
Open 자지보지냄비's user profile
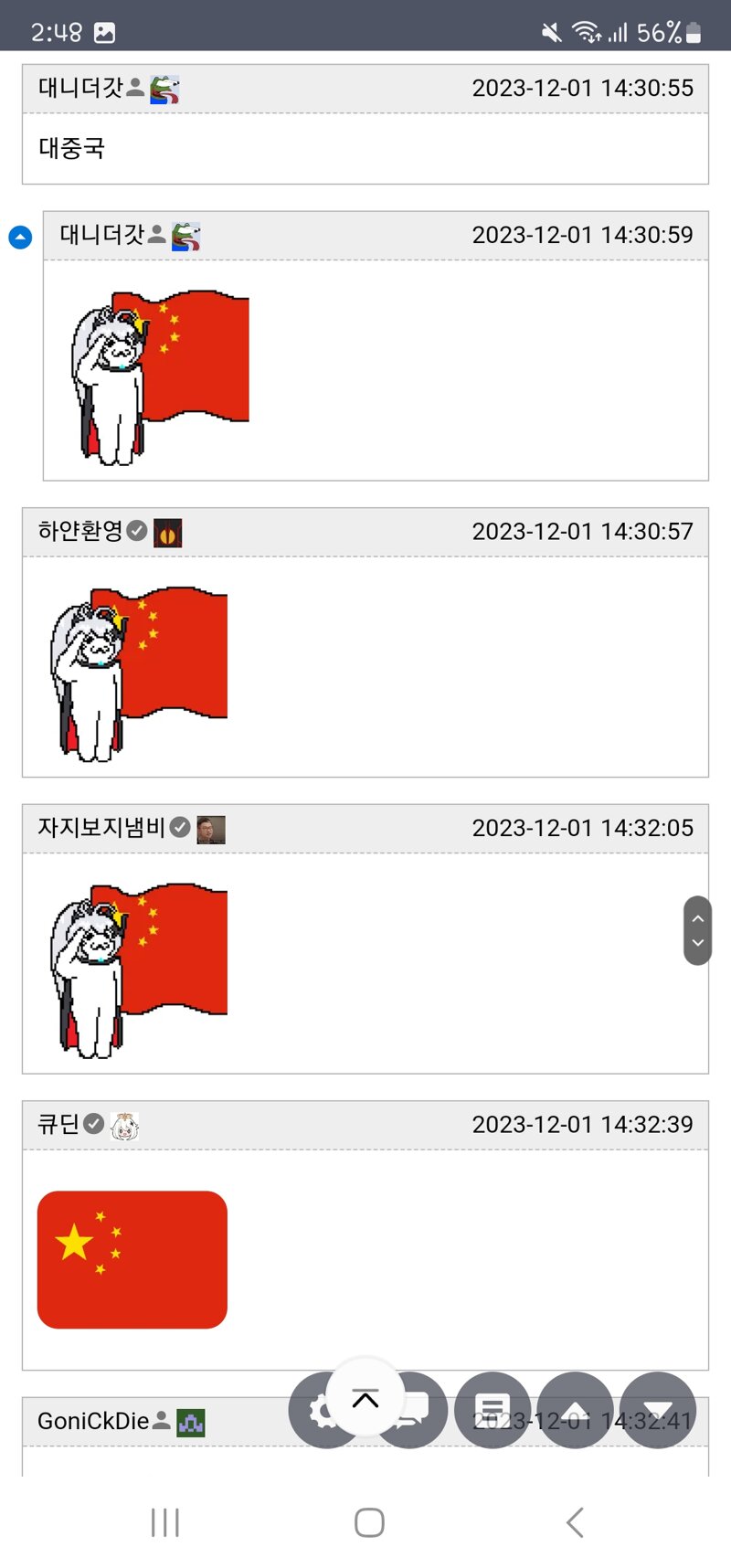coord(101,828)
